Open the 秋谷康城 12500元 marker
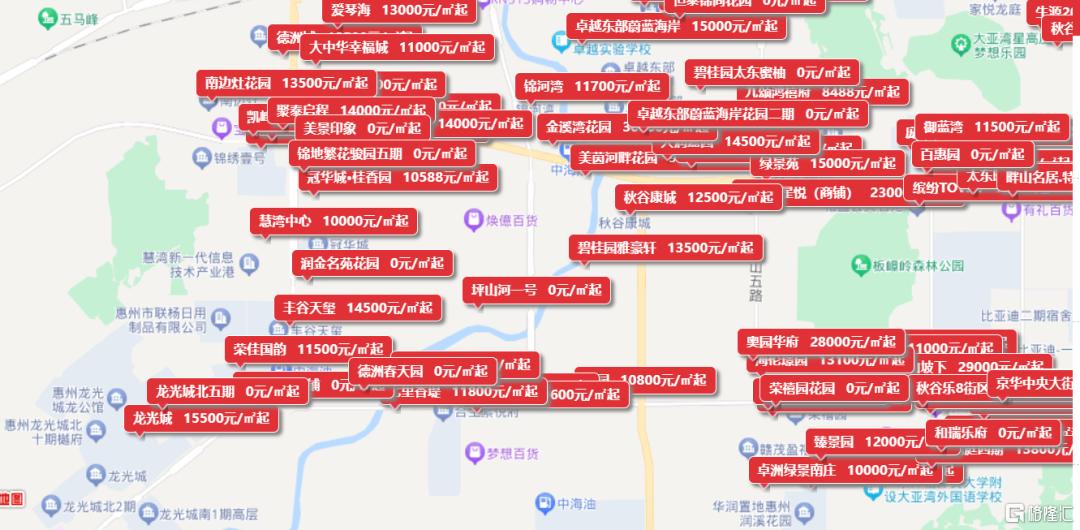The width and height of the screenshot is (1080, 530). click(x=697, y=197)
